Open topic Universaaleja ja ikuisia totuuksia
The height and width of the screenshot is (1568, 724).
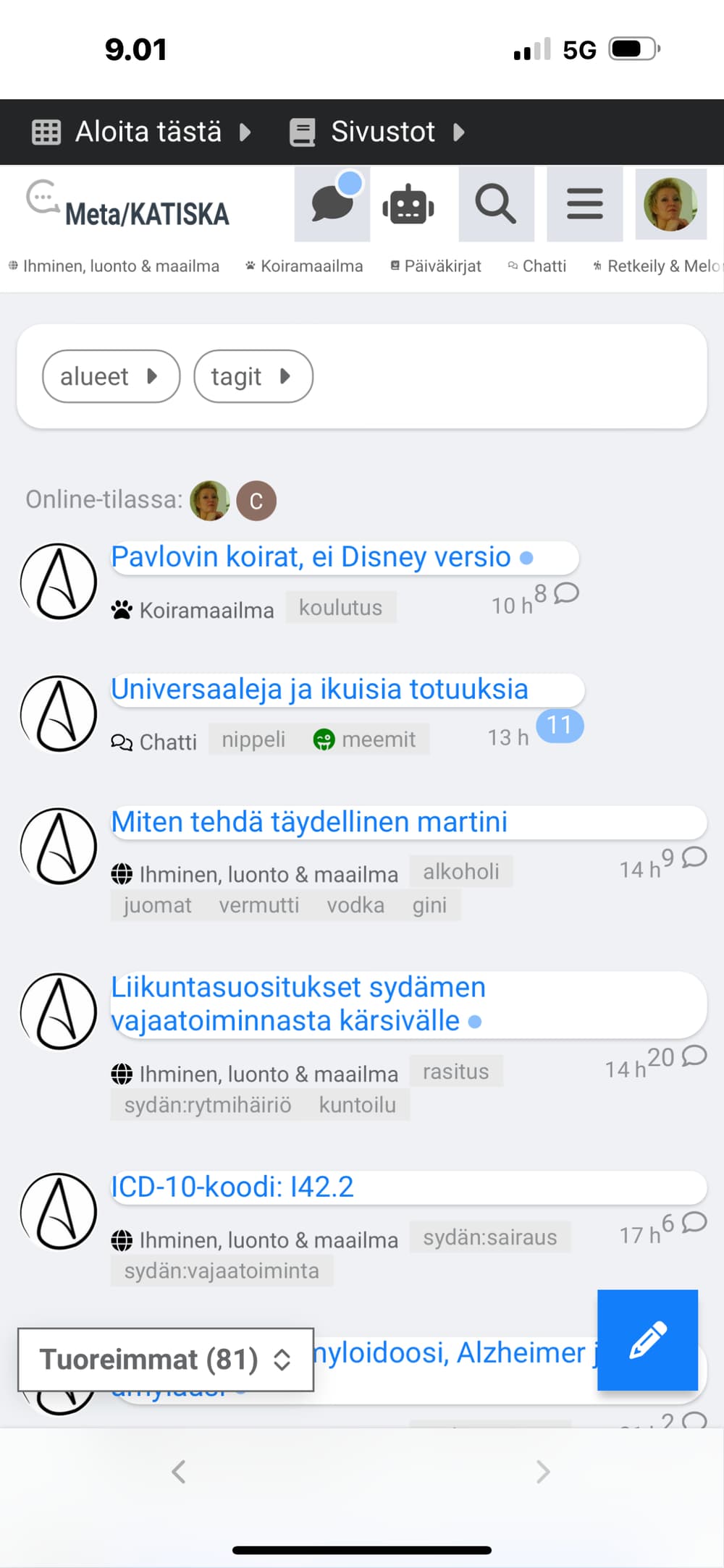pyautogui.click(x=319, y=690)
